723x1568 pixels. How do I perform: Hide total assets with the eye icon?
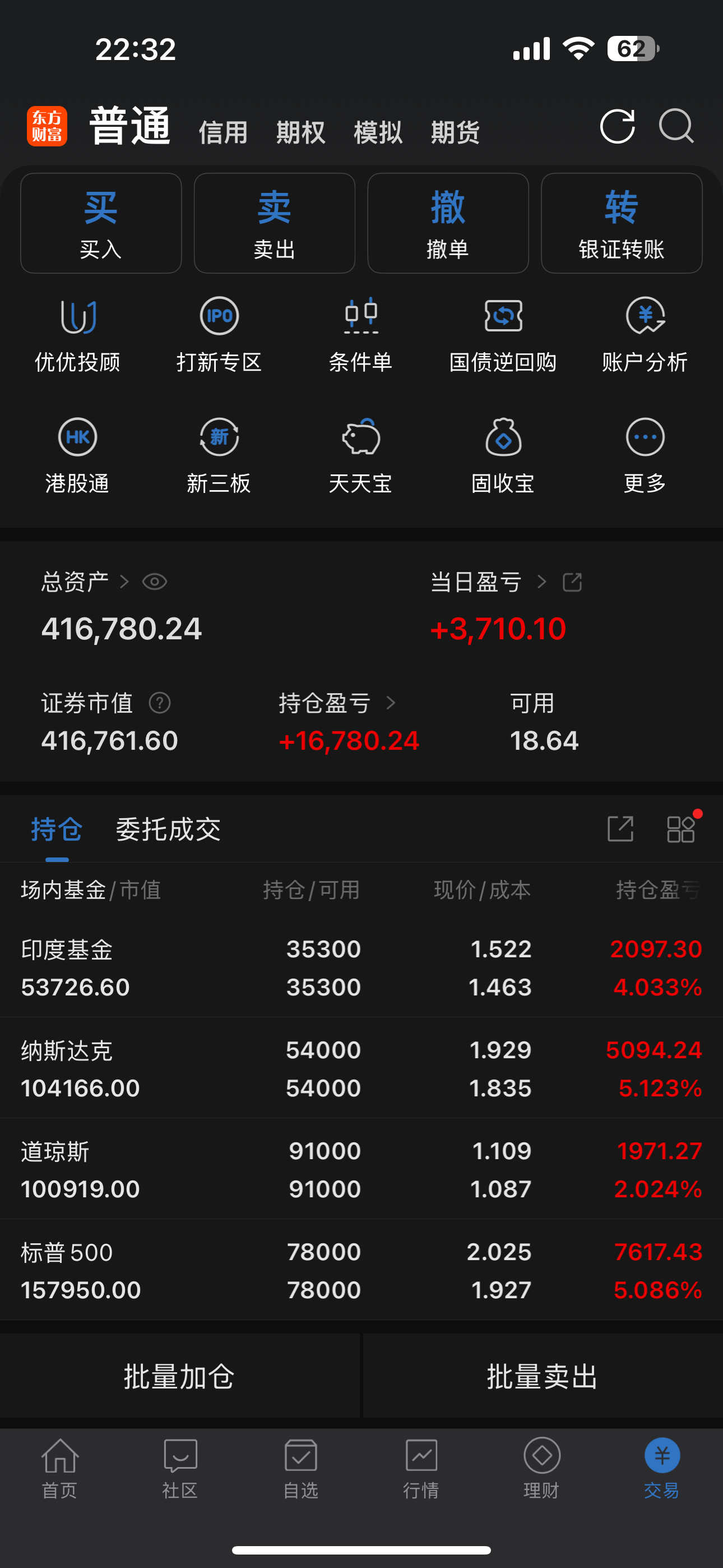pos(155,582)
